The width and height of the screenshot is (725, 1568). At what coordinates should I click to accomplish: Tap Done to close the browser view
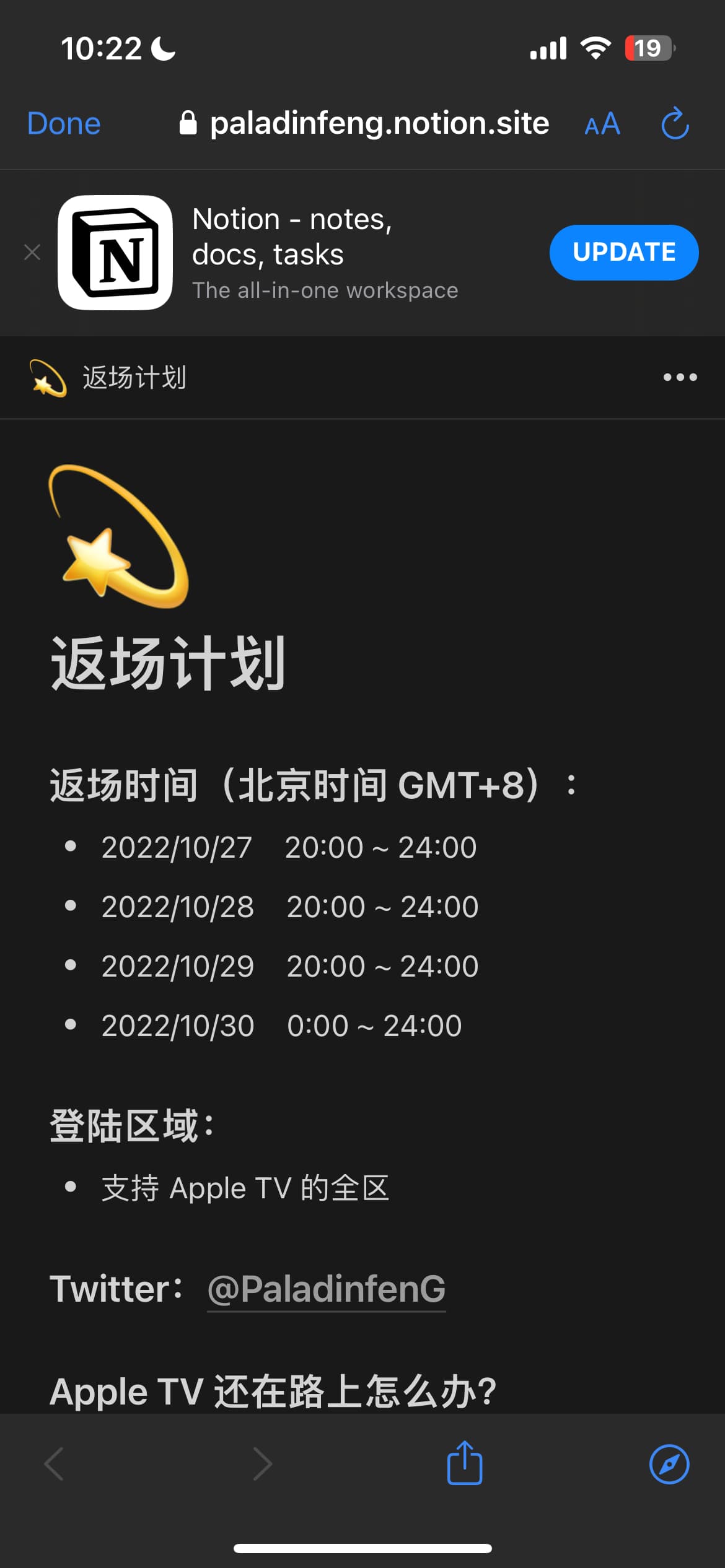tap(64, 123)
